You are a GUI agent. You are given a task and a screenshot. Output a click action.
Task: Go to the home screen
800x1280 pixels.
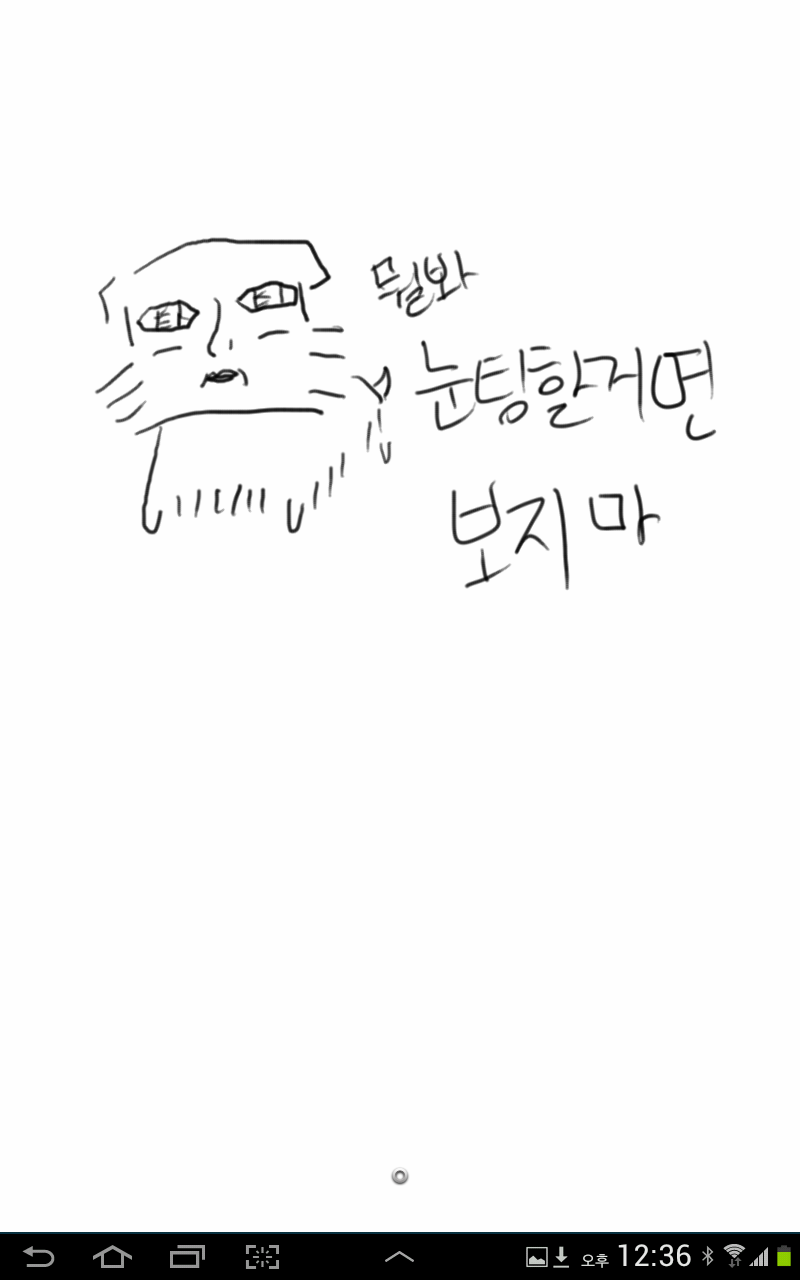pyautogui.click(x=112, y=1256)
